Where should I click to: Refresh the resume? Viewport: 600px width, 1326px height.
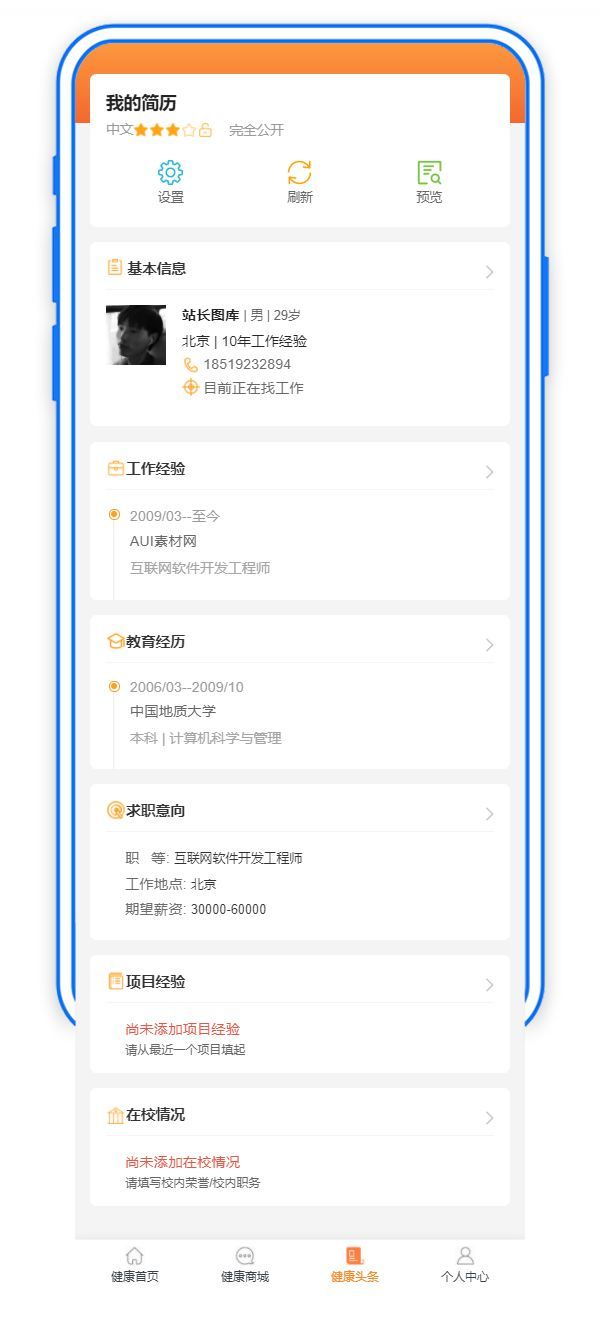pos(299,181)
